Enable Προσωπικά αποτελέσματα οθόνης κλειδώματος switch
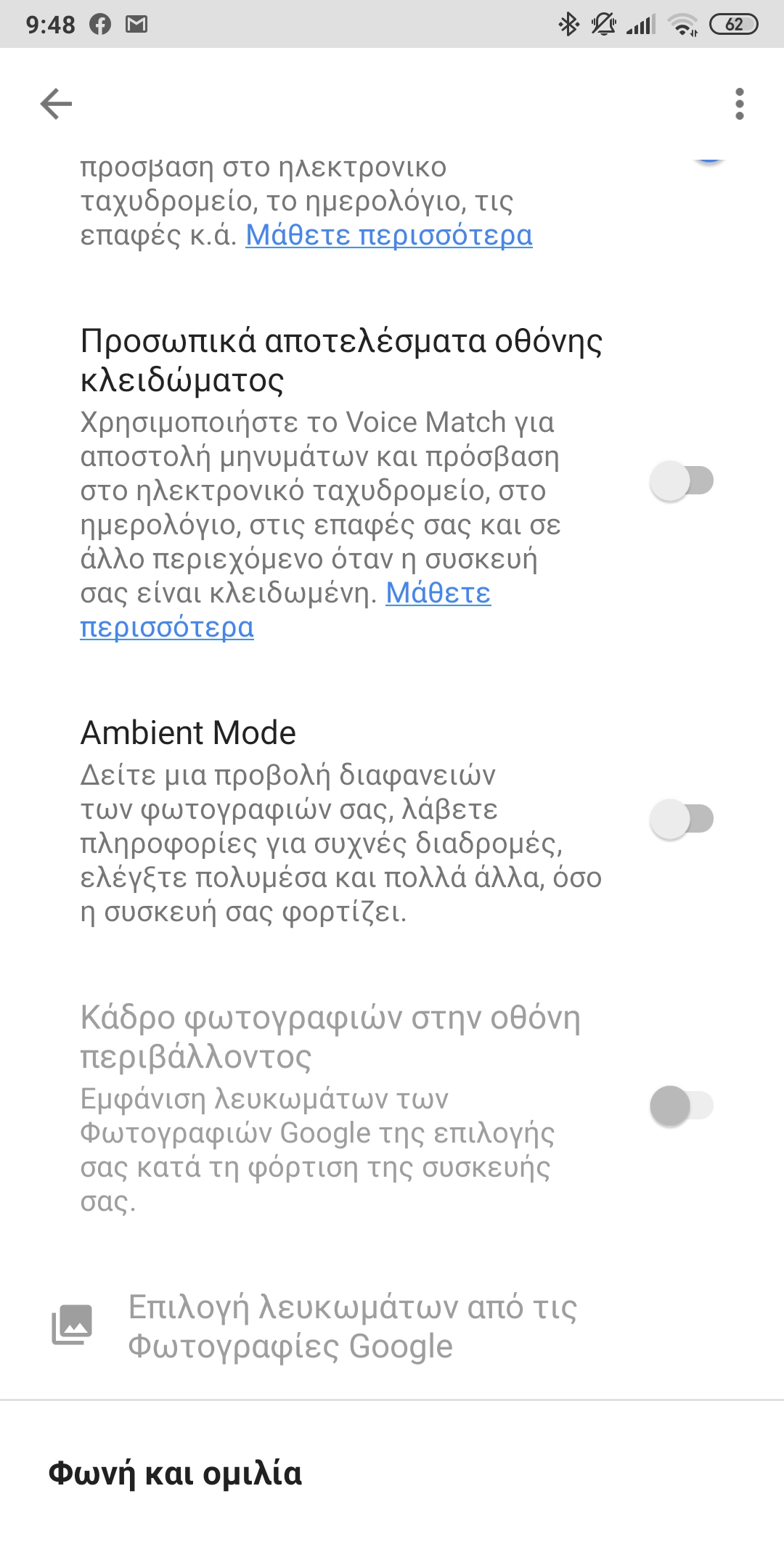This screenshot has height=1568, width=784. point(681,481)
